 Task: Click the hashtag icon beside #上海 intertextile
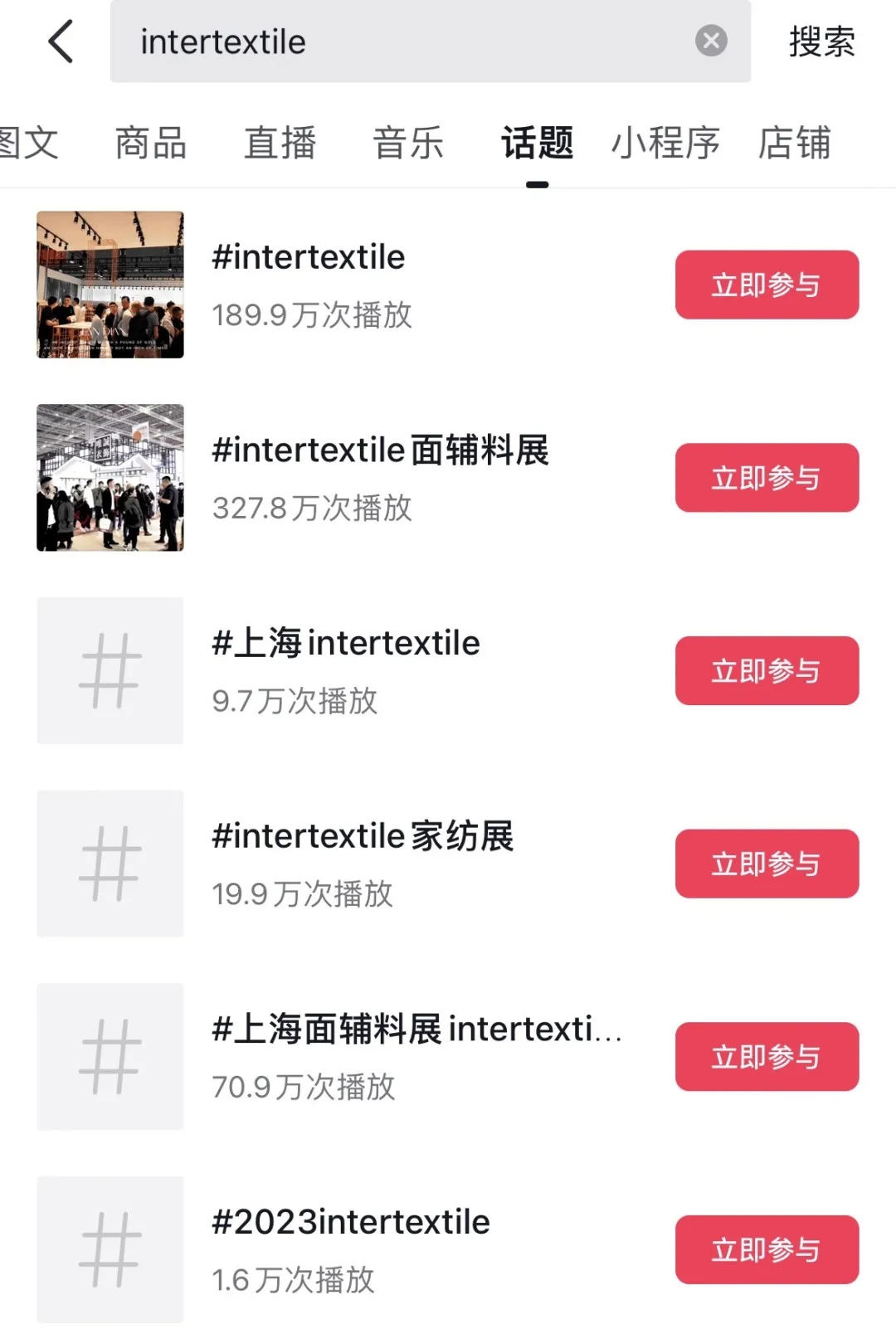tap(110, 670)
